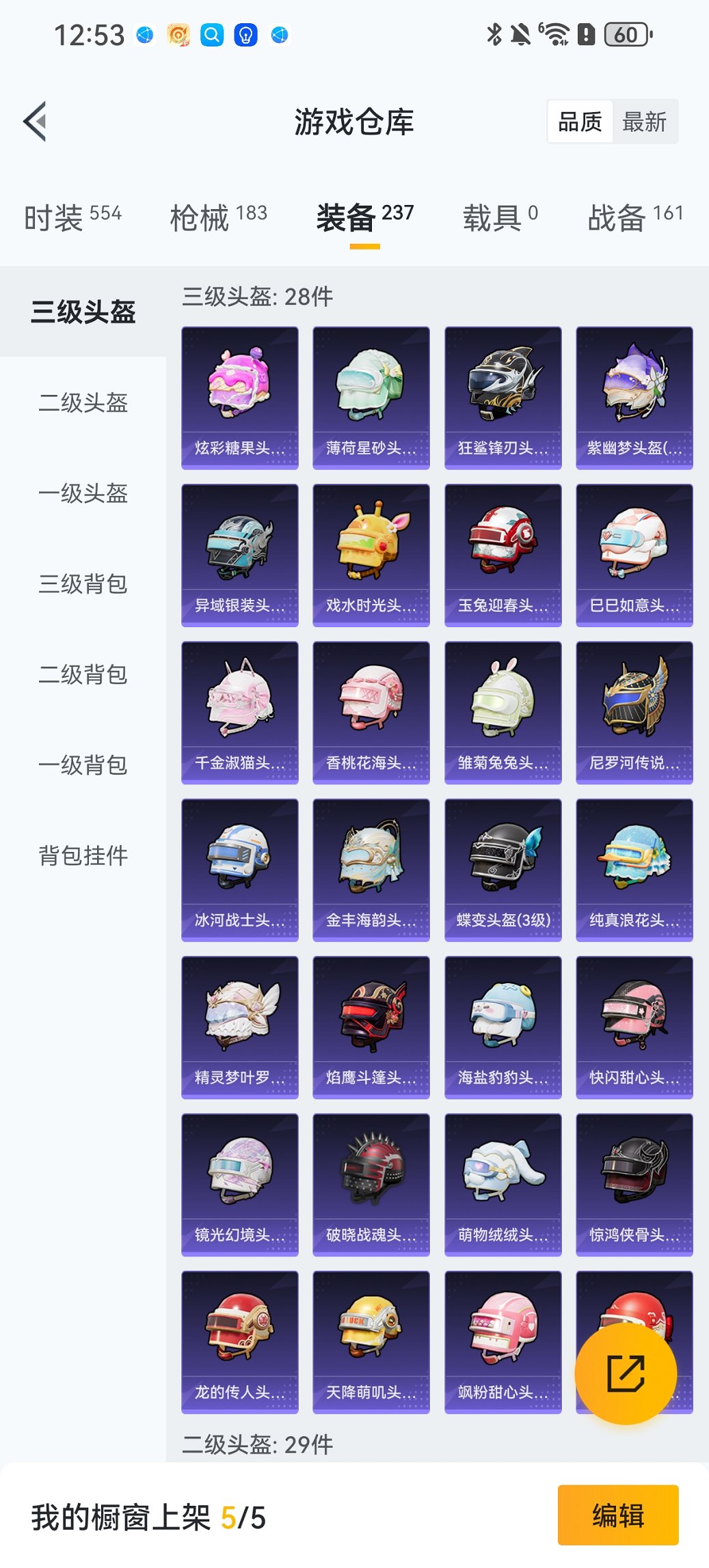
Task: Open the 二级背包 category
Action: (83, 674)
